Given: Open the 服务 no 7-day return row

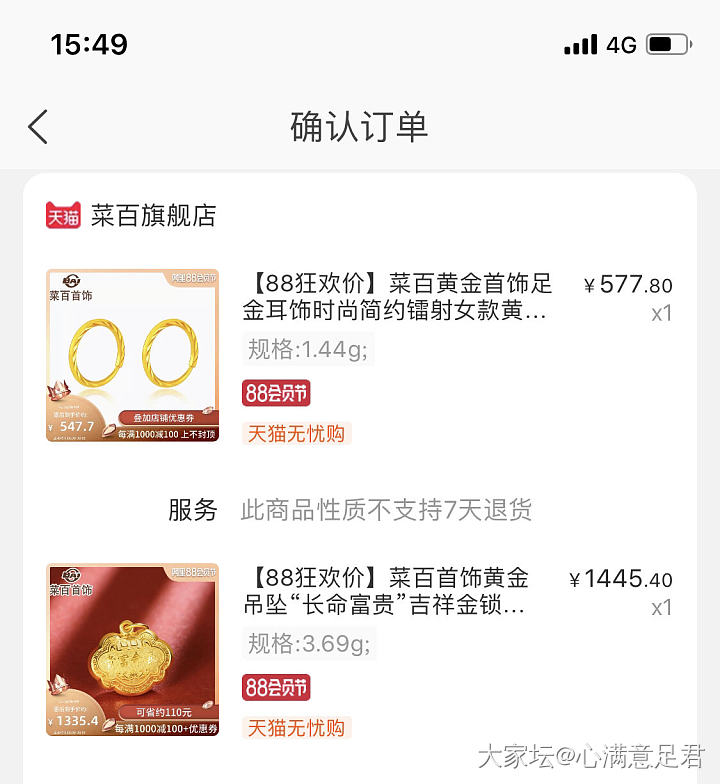Looking at the screenshot, I should click(x=386, y=510).
